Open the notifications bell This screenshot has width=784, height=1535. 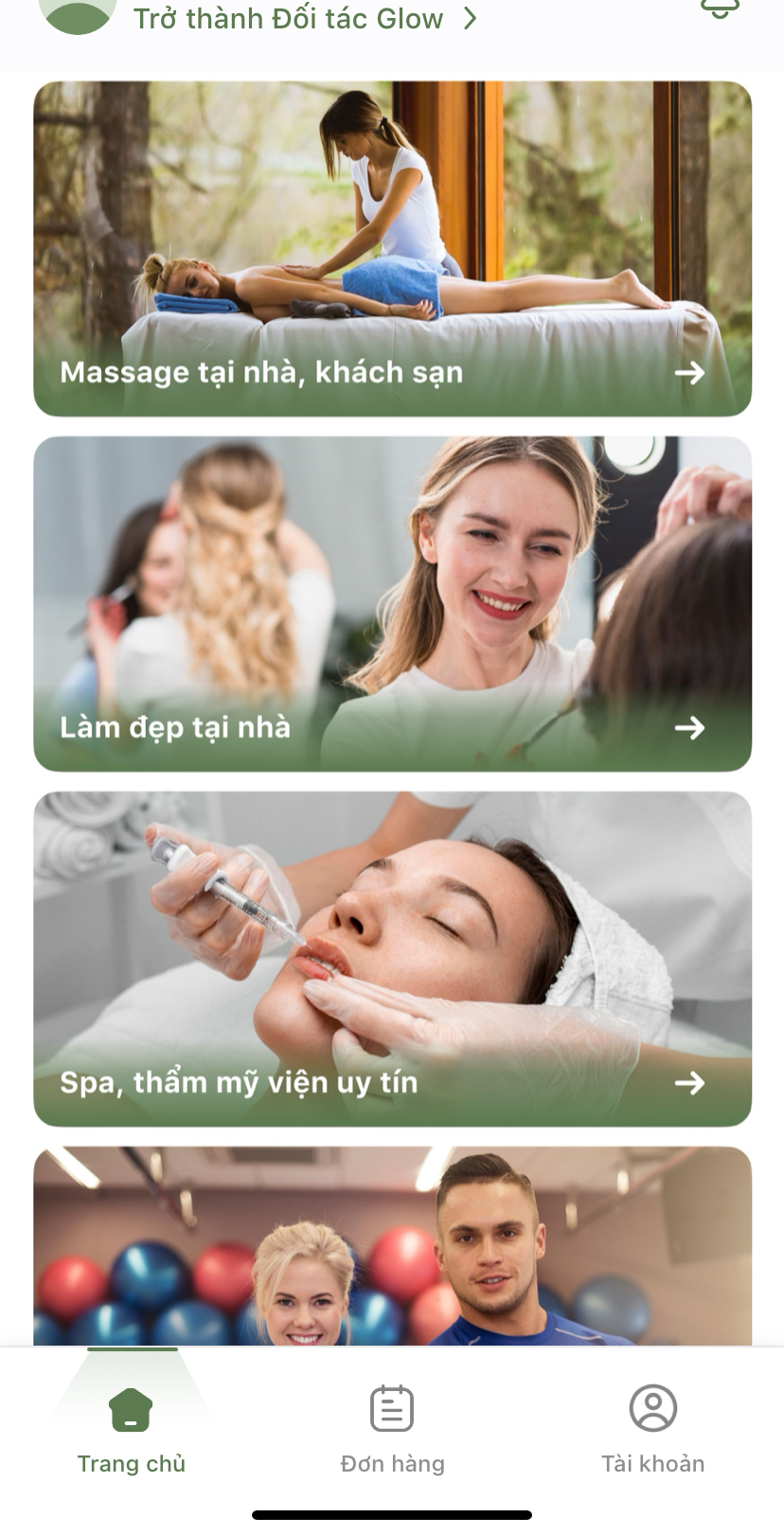pyautogui.click(x=720, y=8)
